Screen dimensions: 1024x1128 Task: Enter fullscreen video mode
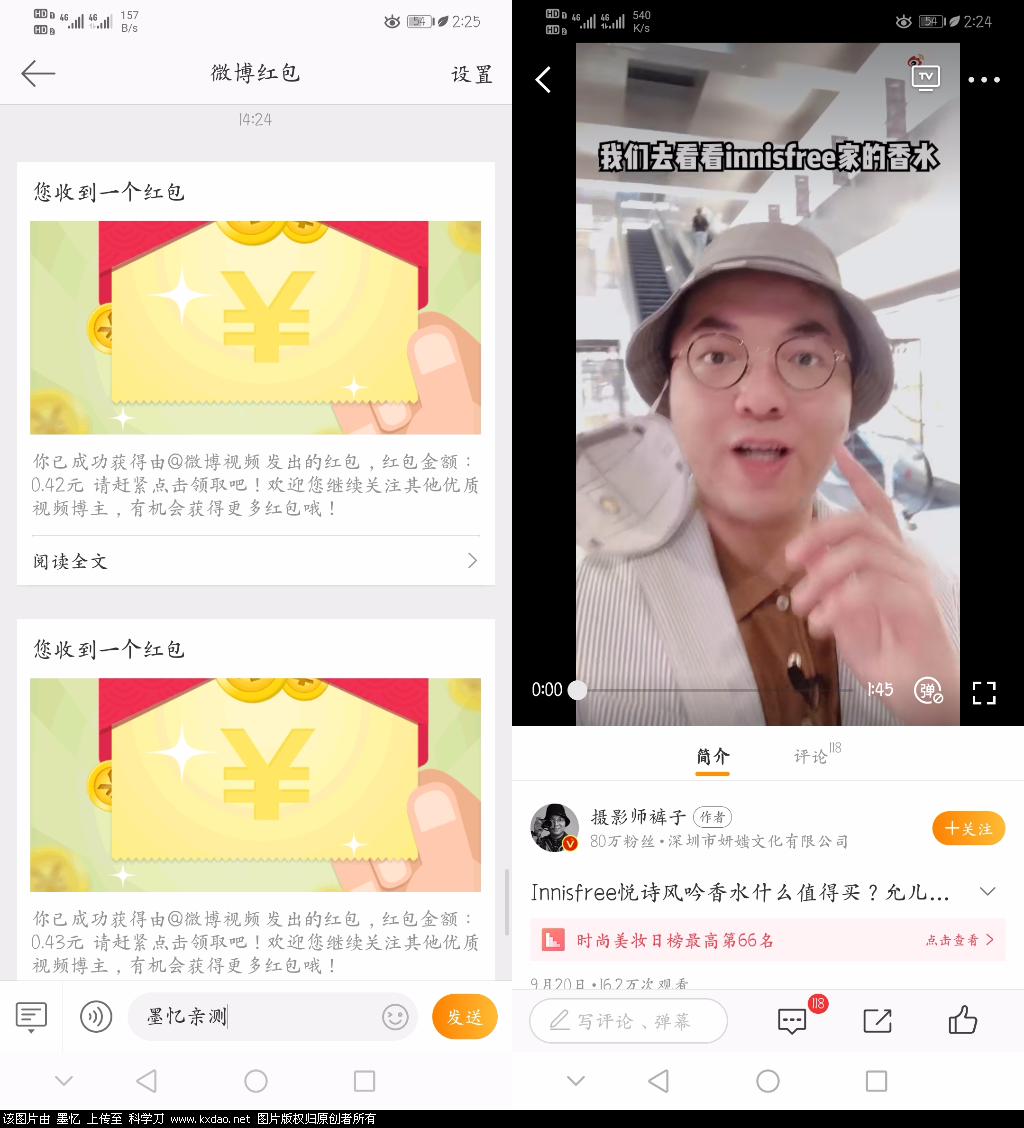click(984, 692)
